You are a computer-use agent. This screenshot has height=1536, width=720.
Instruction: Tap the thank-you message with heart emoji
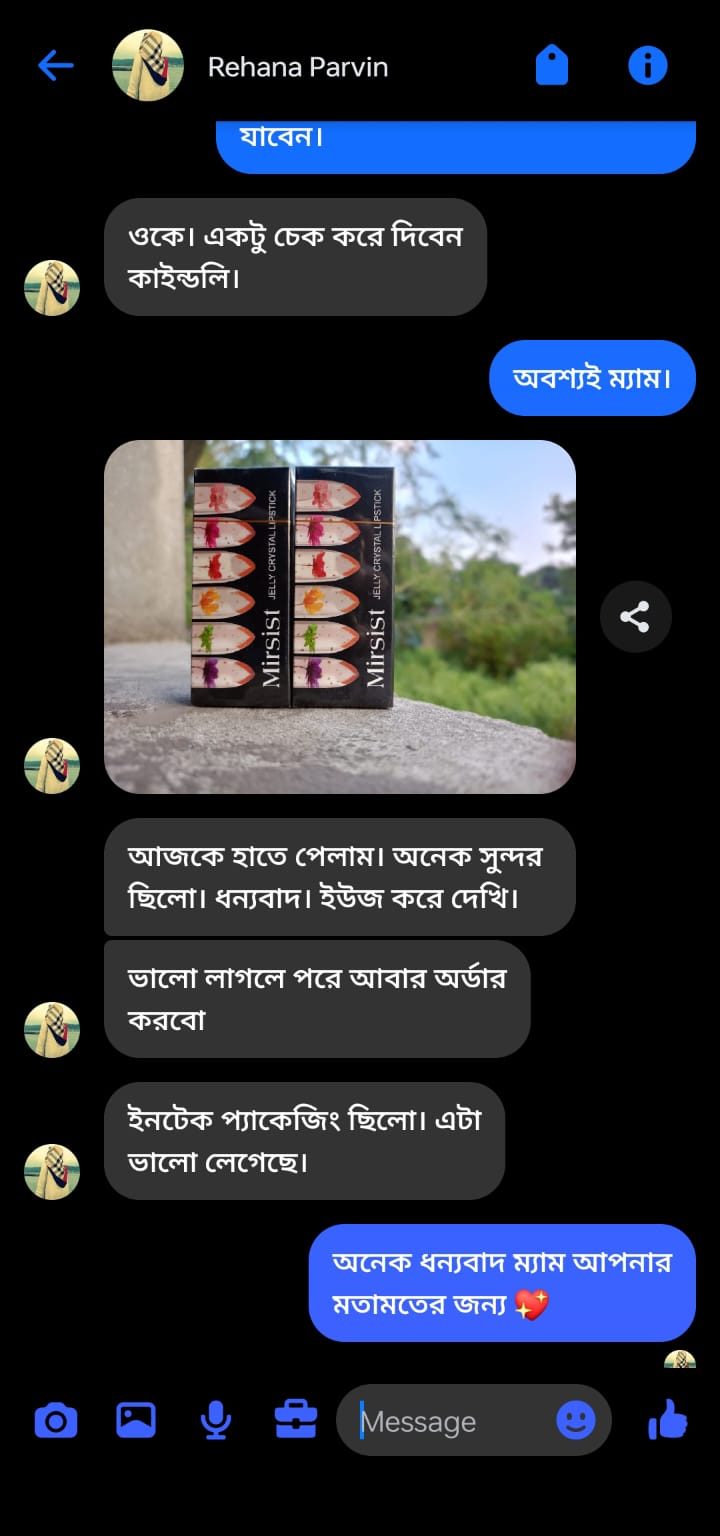[x=503, y=1285]
